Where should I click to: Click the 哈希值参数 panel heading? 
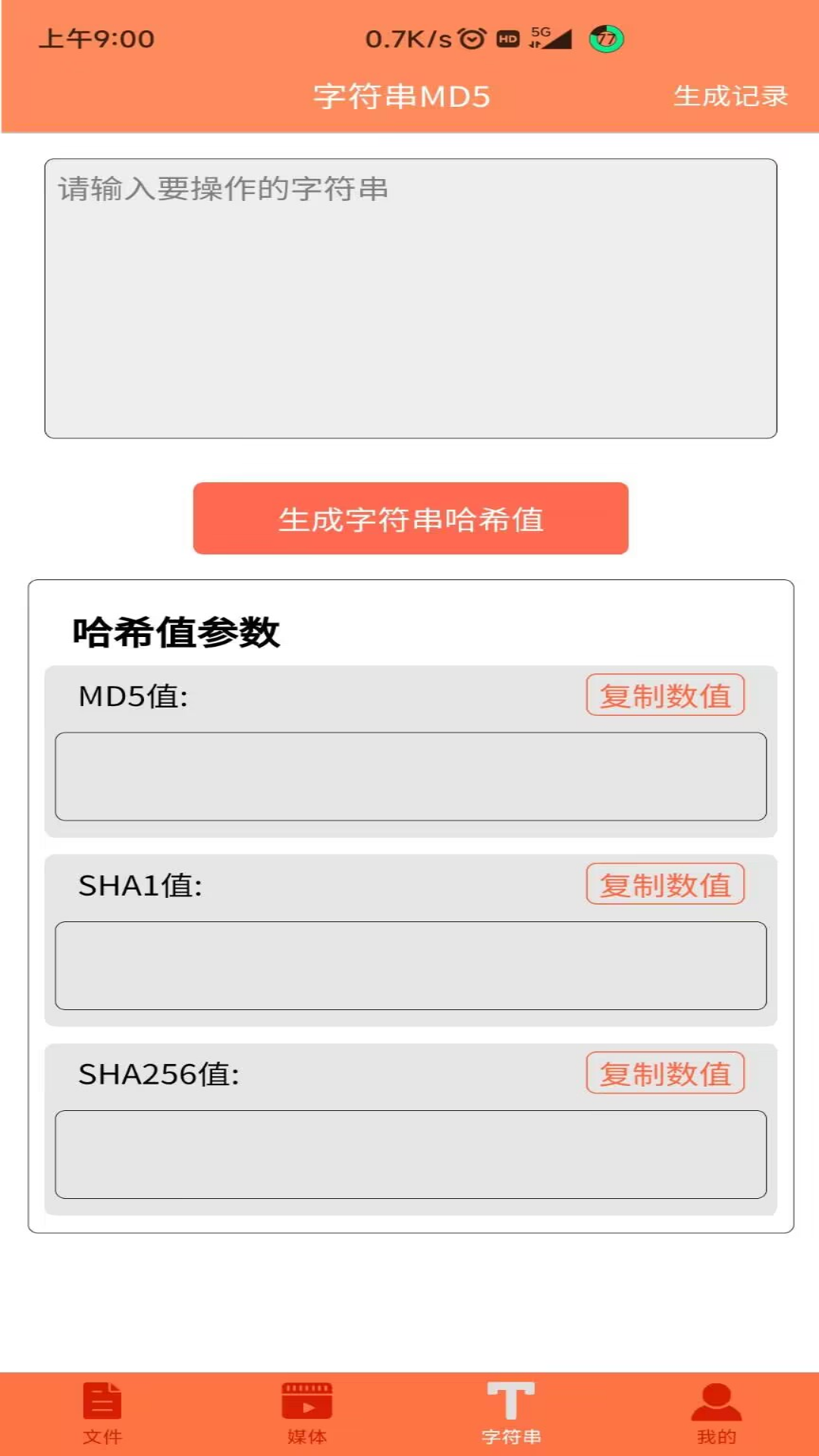click(x=177, y=629)
